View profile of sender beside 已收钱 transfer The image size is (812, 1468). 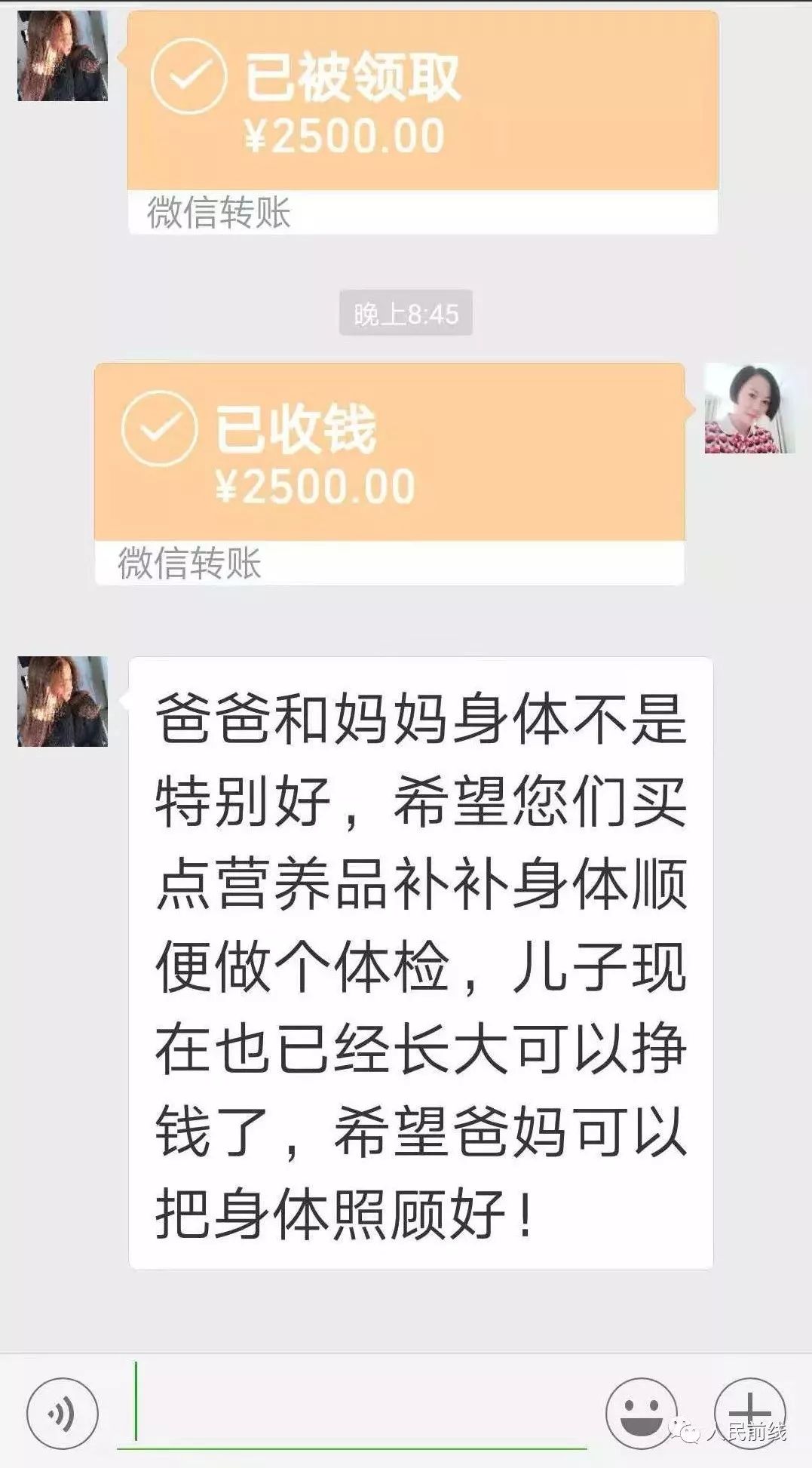point(749,408)
